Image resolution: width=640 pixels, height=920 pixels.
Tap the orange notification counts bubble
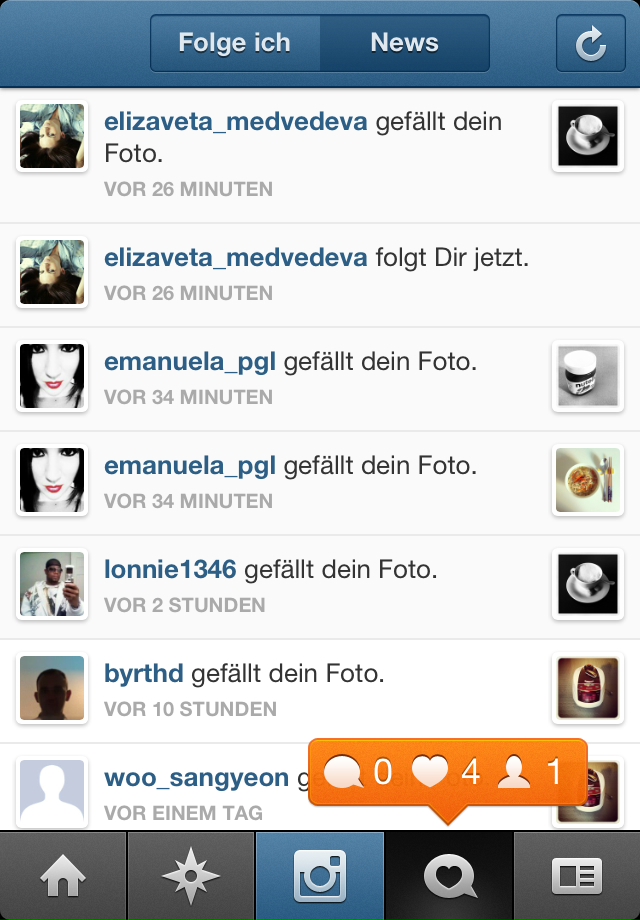[447, 772]
